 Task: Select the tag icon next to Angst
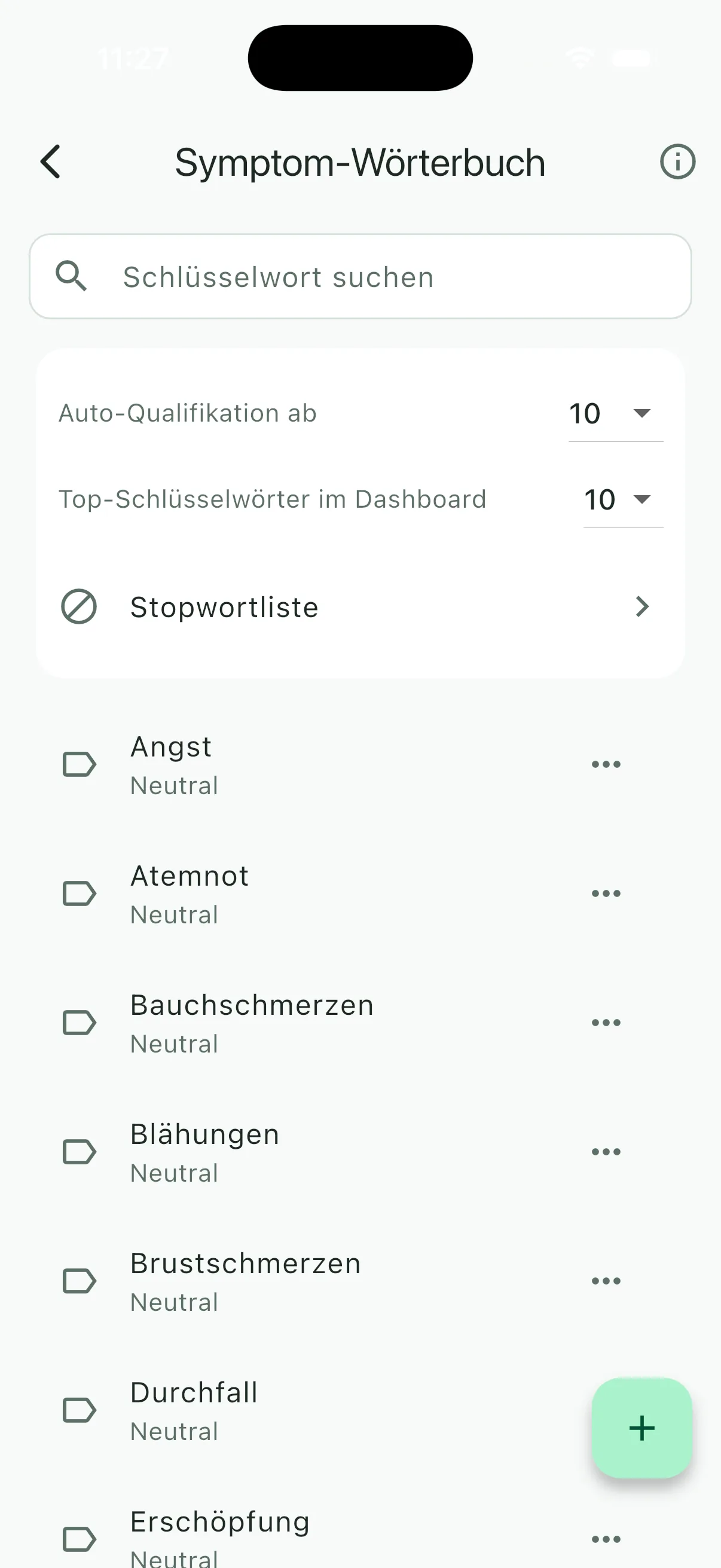click(x=79, y=764)
